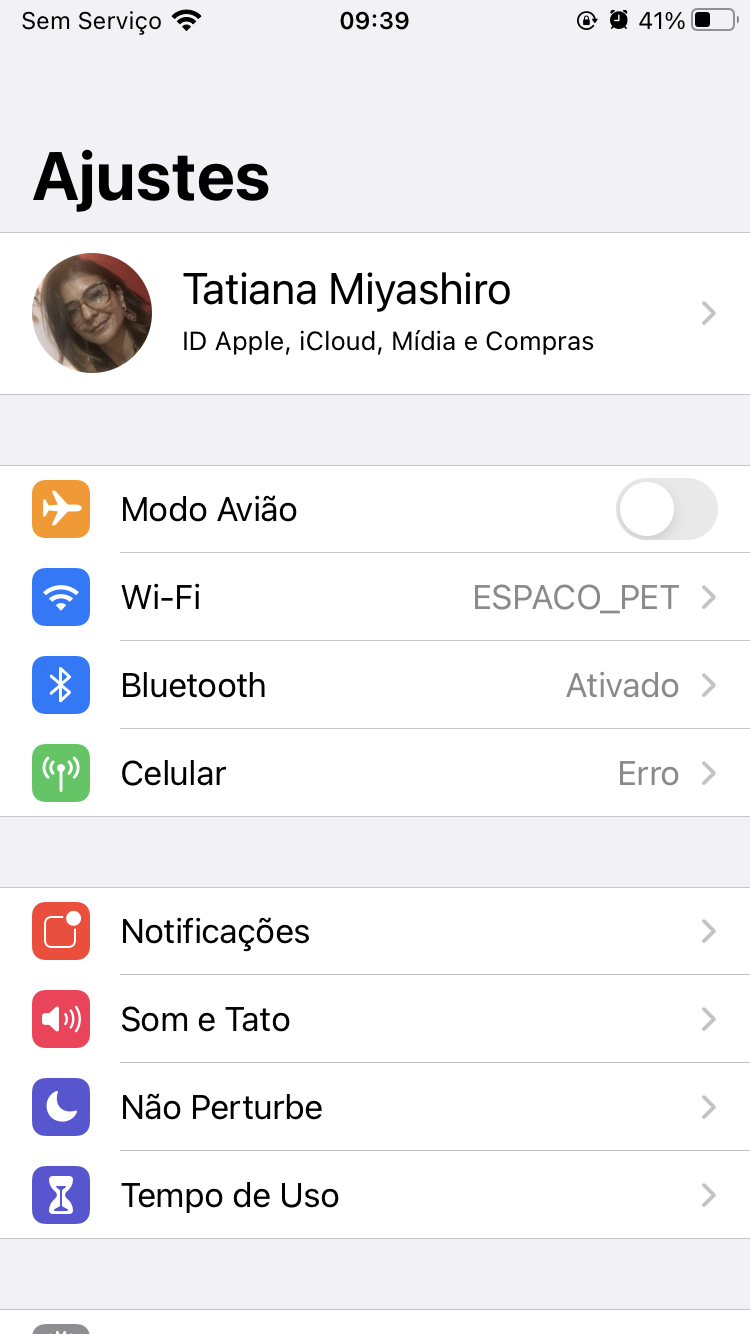Screen dimensions: 750x1334
Task: Expand the Tatiana Miyashiro Apple ID entry
Action: pyautogui.click(x=709, y=313)
